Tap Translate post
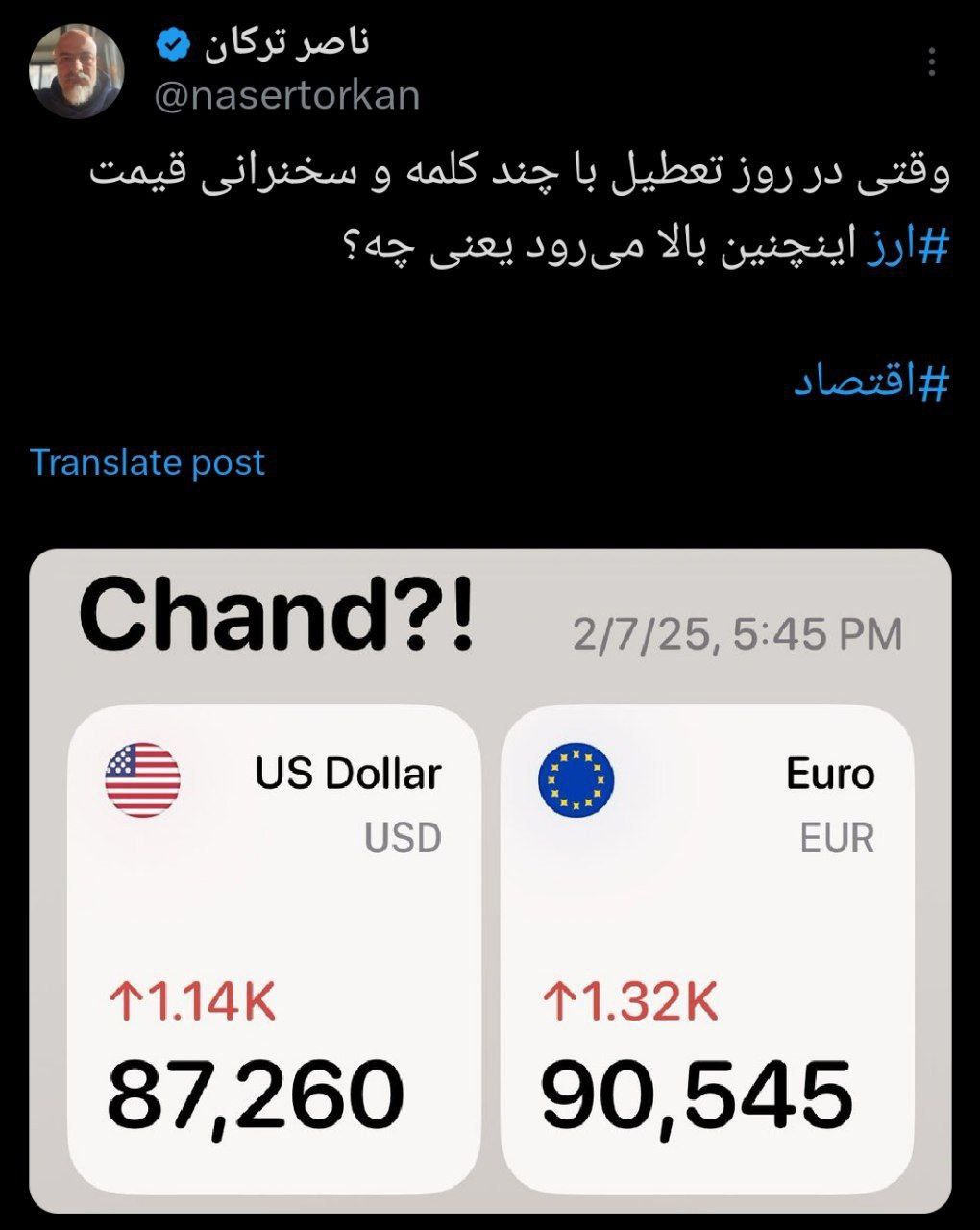Screen dimensions: 980x1230 click(148, 463)
